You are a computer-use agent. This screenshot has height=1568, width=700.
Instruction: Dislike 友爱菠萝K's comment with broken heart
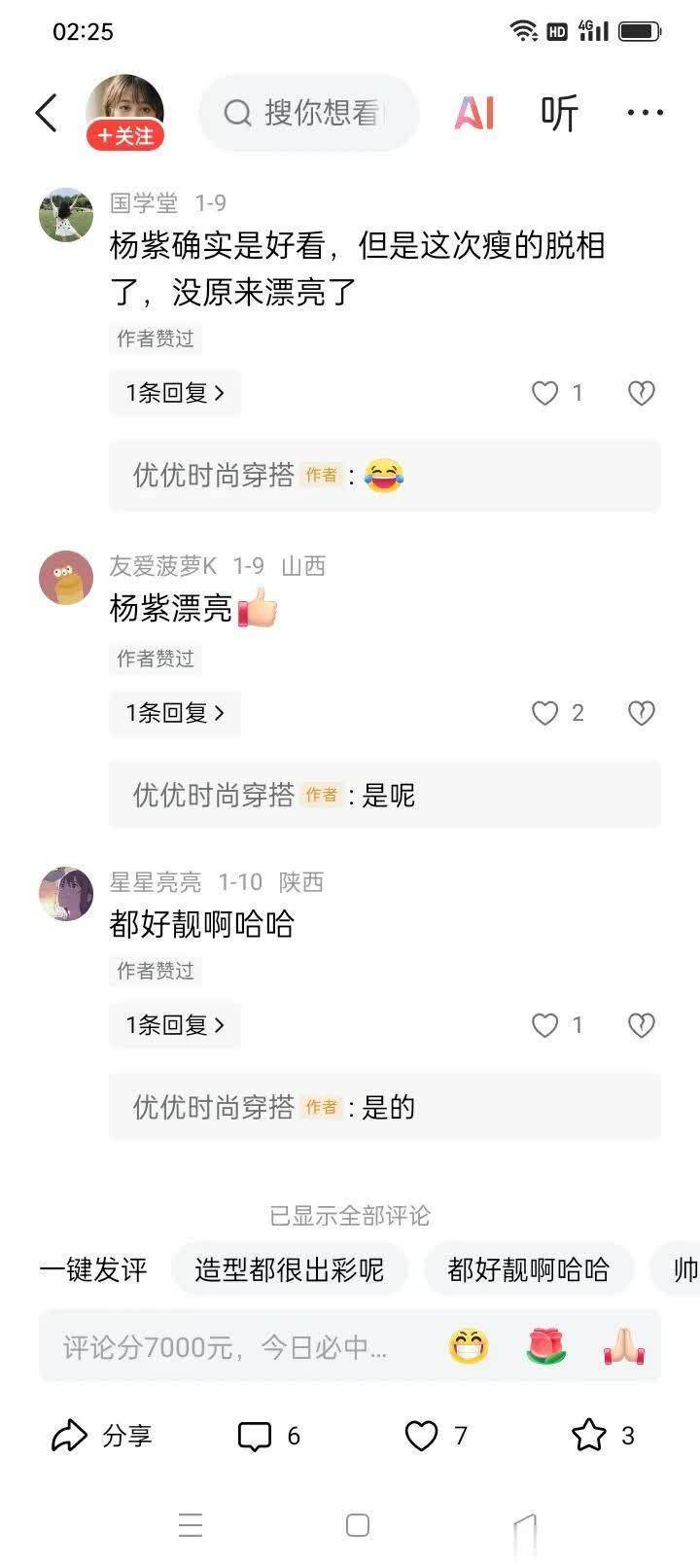tap(641, 713)
